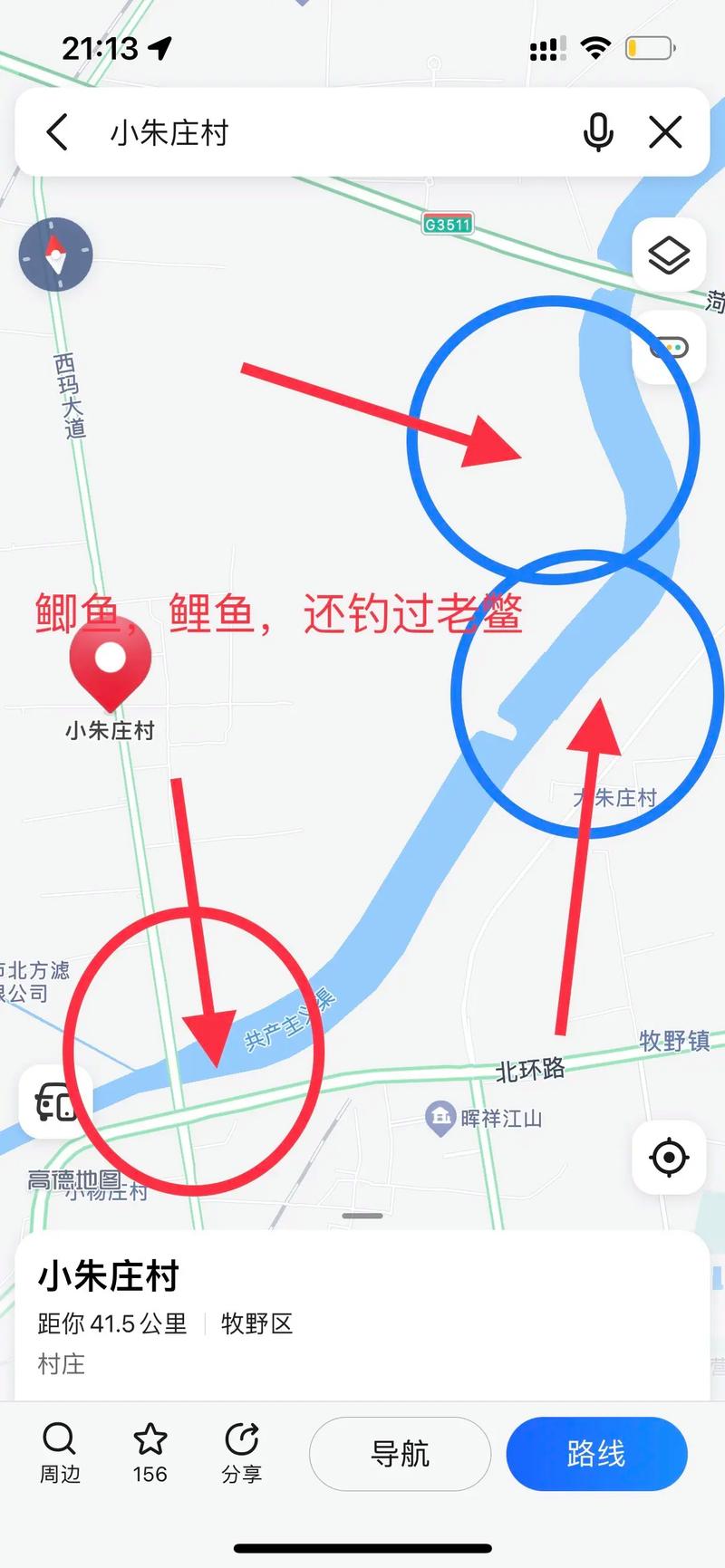Image resolution: width=725 pixels, height=1568 pixels.
Task: Tap the taxi ride-hailing icon
Action: click(x=54, y=1103)
